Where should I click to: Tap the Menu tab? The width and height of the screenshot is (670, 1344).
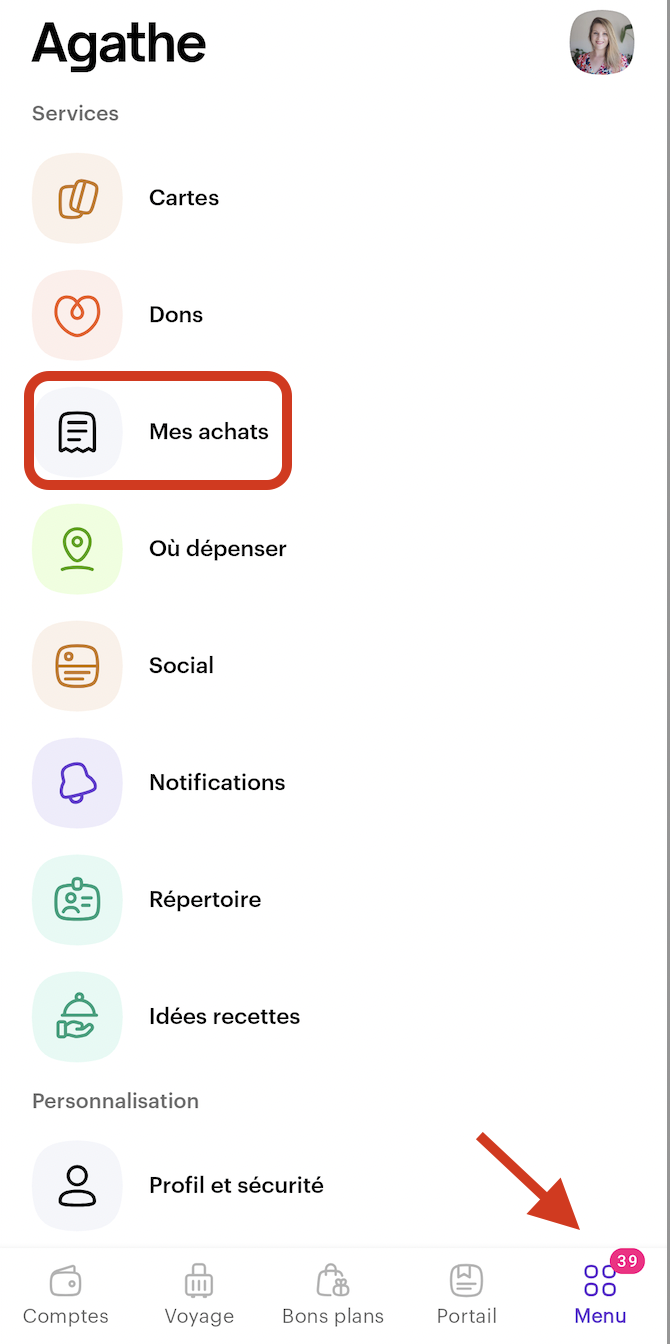pos(600,1295)
